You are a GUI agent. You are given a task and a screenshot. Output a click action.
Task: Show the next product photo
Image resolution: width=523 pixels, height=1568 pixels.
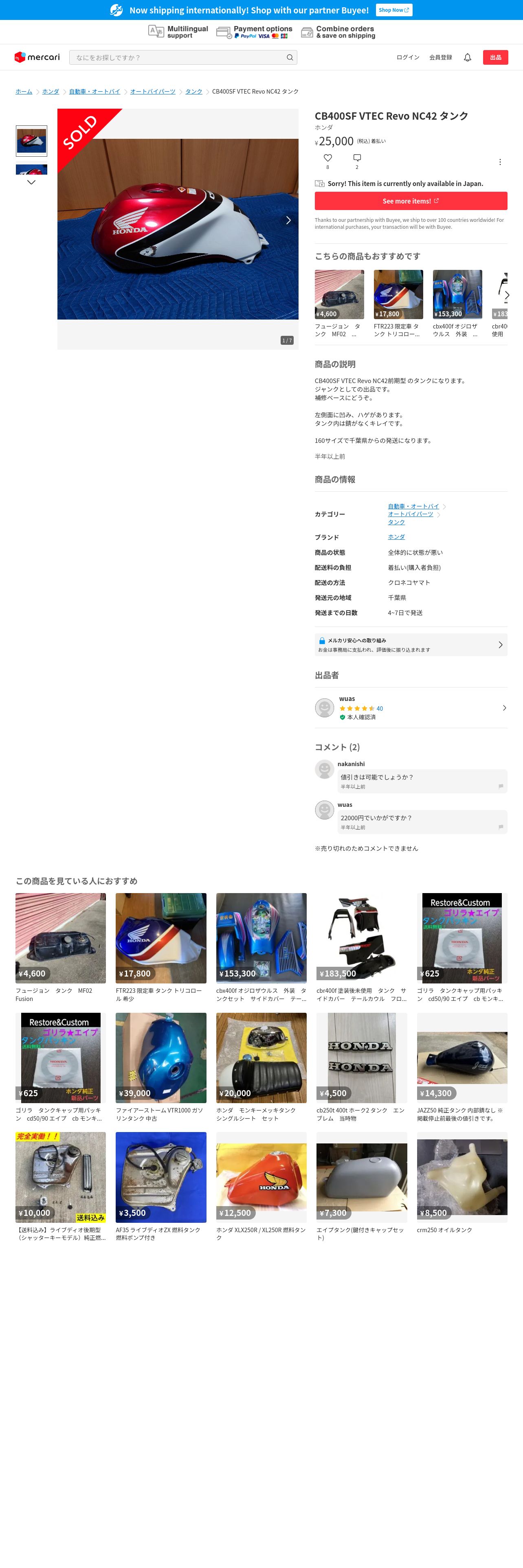tap(288, 220)
